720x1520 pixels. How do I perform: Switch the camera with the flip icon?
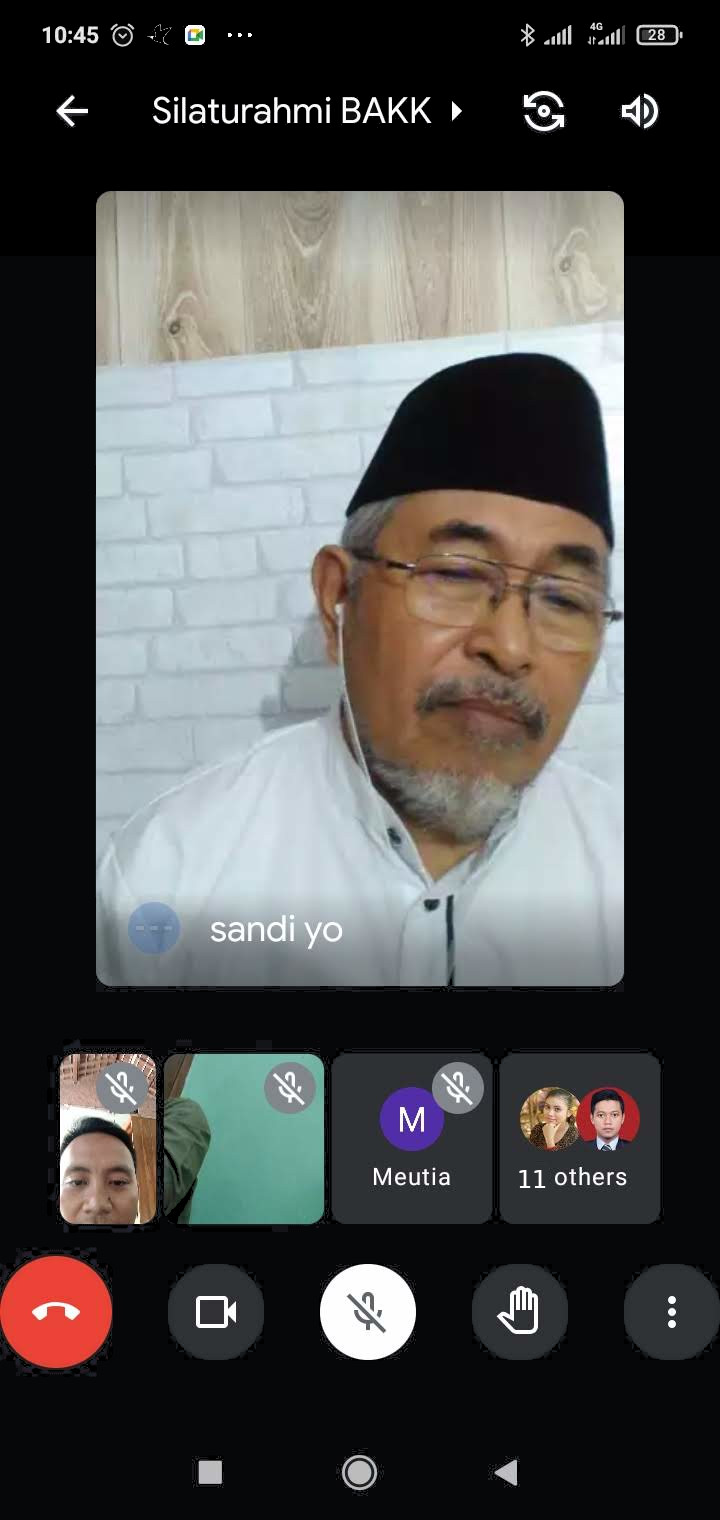point(544,111)
